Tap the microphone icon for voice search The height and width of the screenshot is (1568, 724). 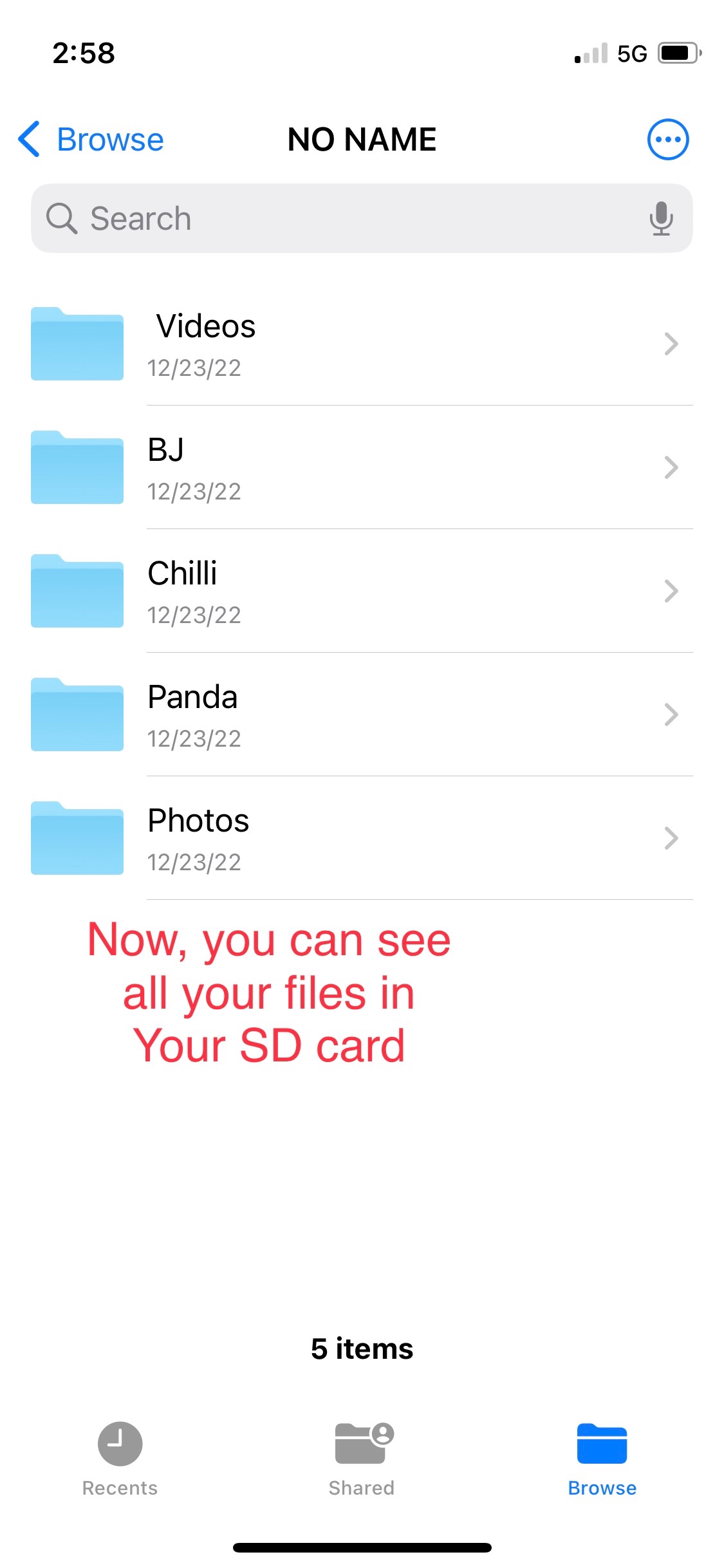coord(661,218)
